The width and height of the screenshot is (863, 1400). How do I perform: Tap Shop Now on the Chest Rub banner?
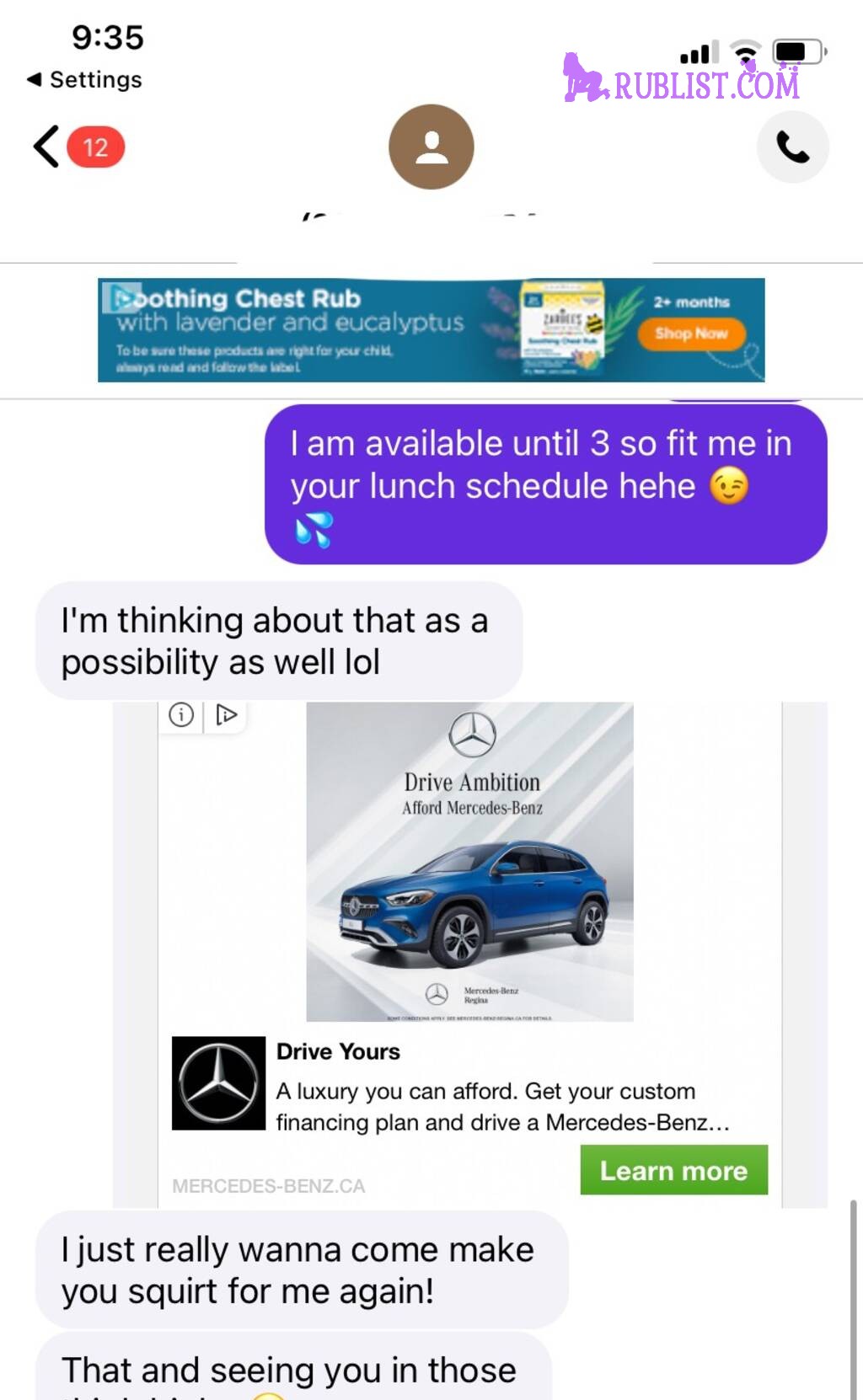(691, 334)
